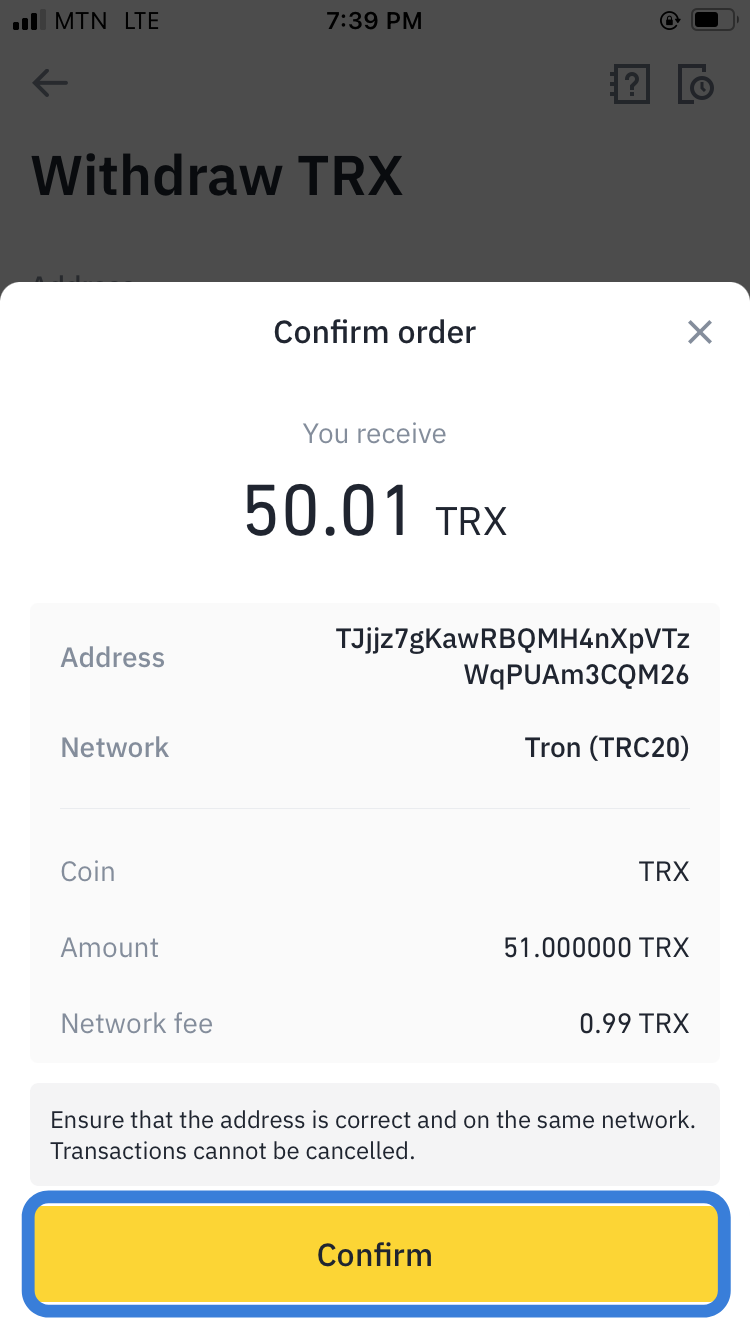750x1334 pixels.
Task: Open the withdrawal history icon
Action: 697,85
